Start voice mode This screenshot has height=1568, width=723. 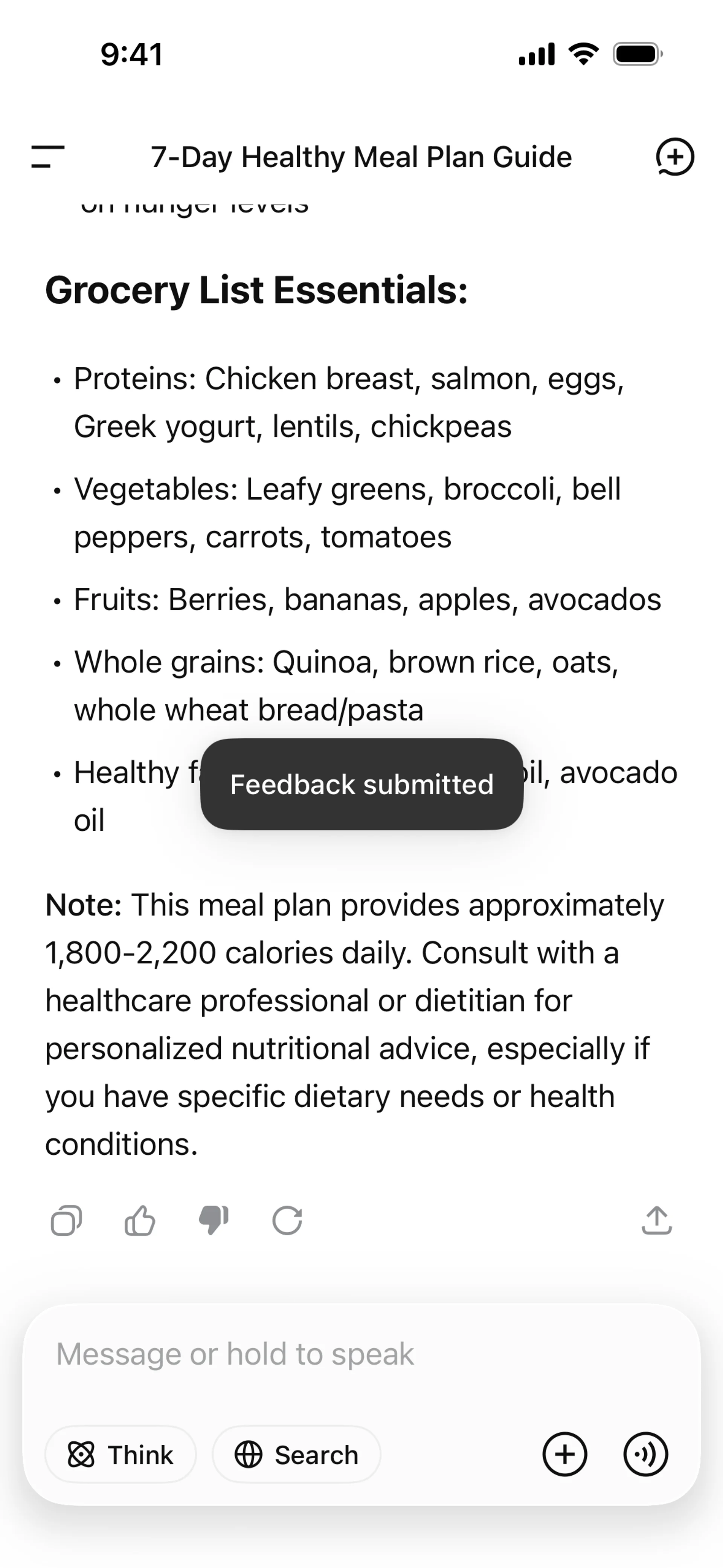(646, 1455)
